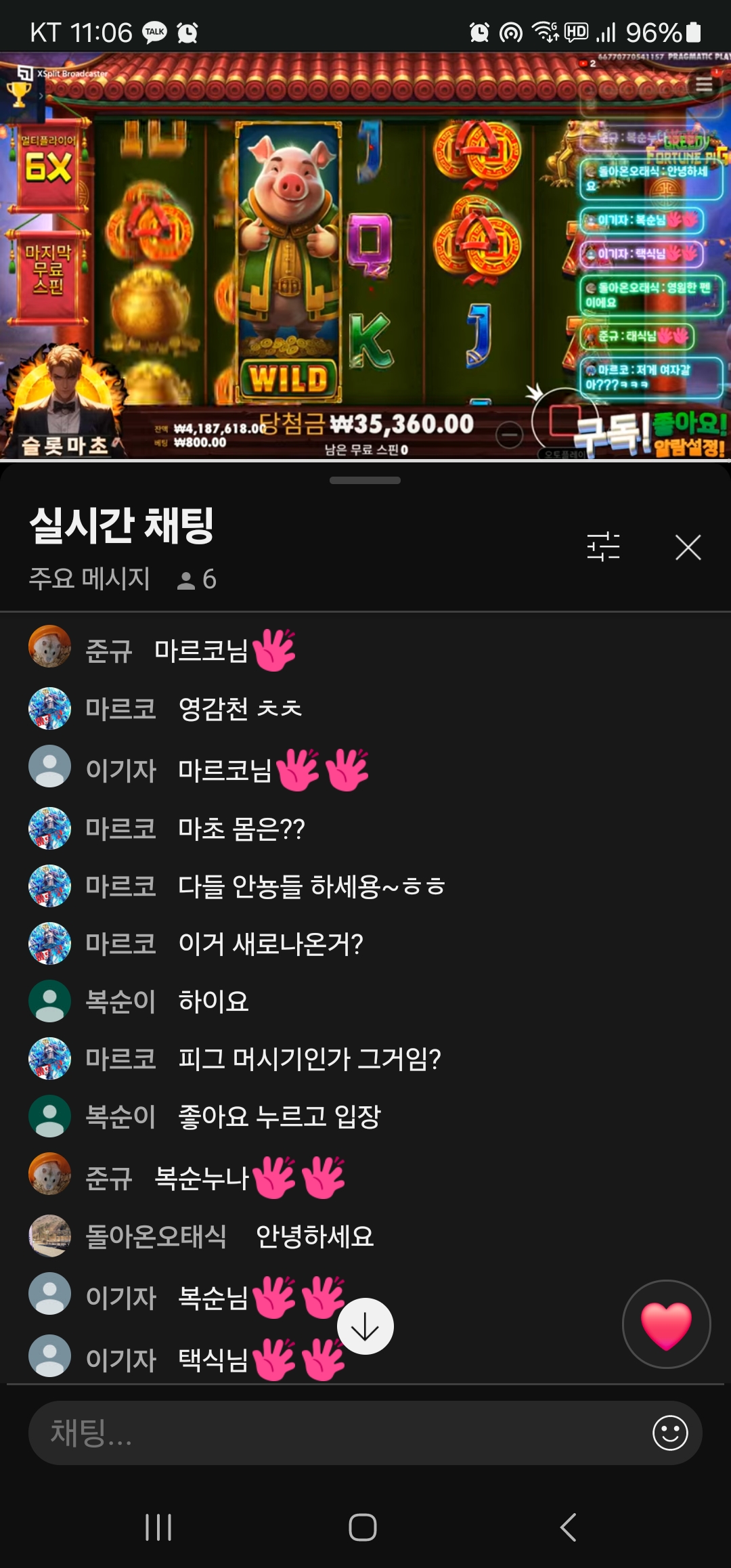Tap the live stream video player
Image resolution: width=731 pixels, height=1568 pixels.
[x=365, y=257]
